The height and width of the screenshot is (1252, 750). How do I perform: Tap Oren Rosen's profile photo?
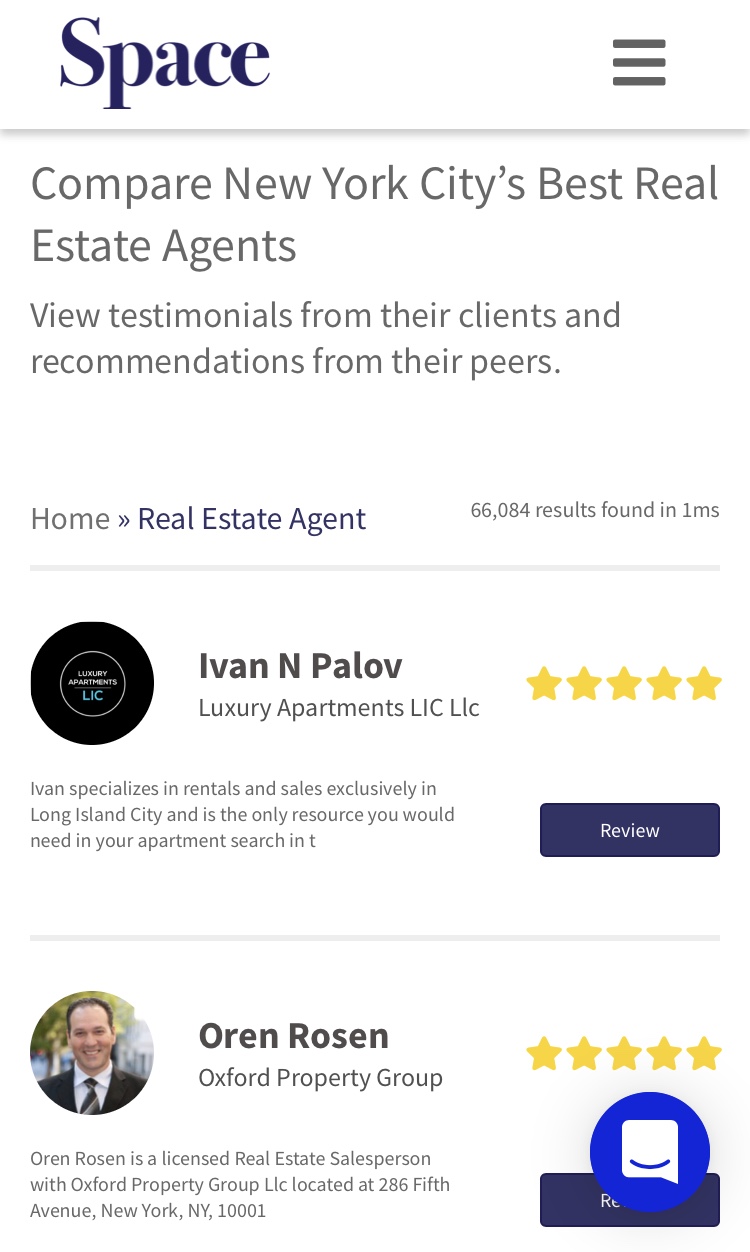(x=92, y=1053)
